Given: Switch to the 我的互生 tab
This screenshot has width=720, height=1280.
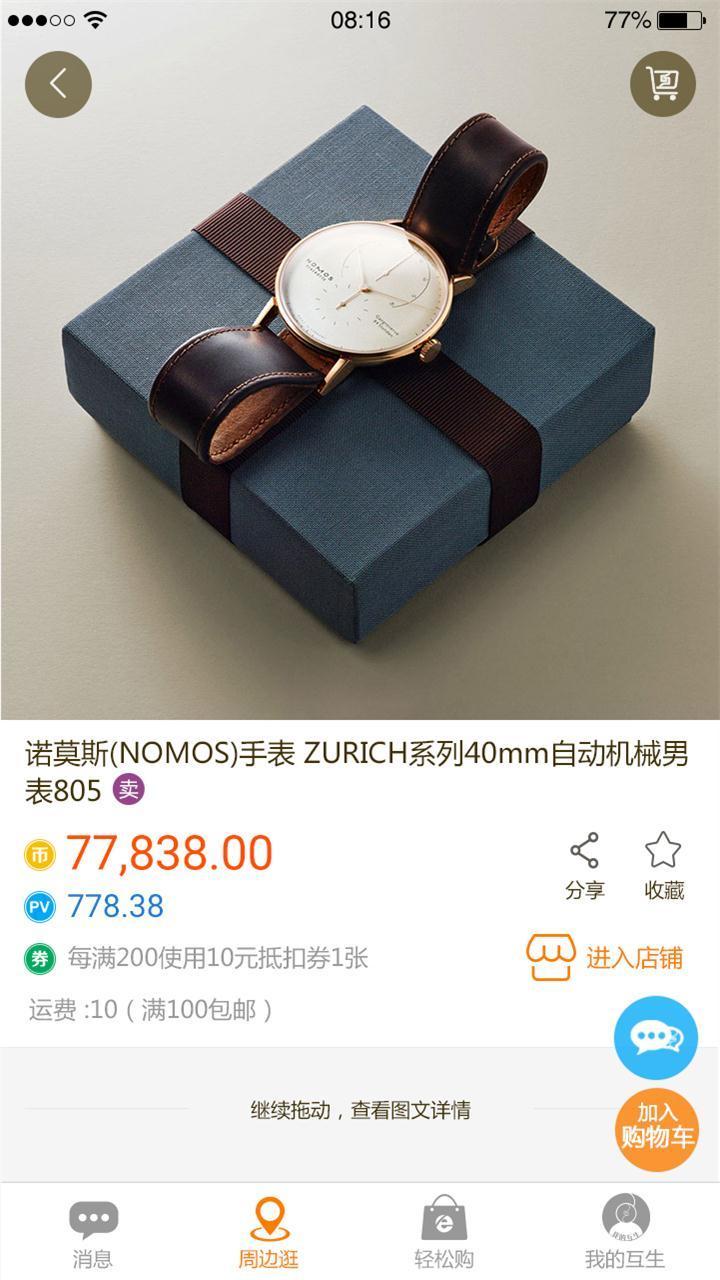Looking at the screenshot, I should (x=625, y=1233).
